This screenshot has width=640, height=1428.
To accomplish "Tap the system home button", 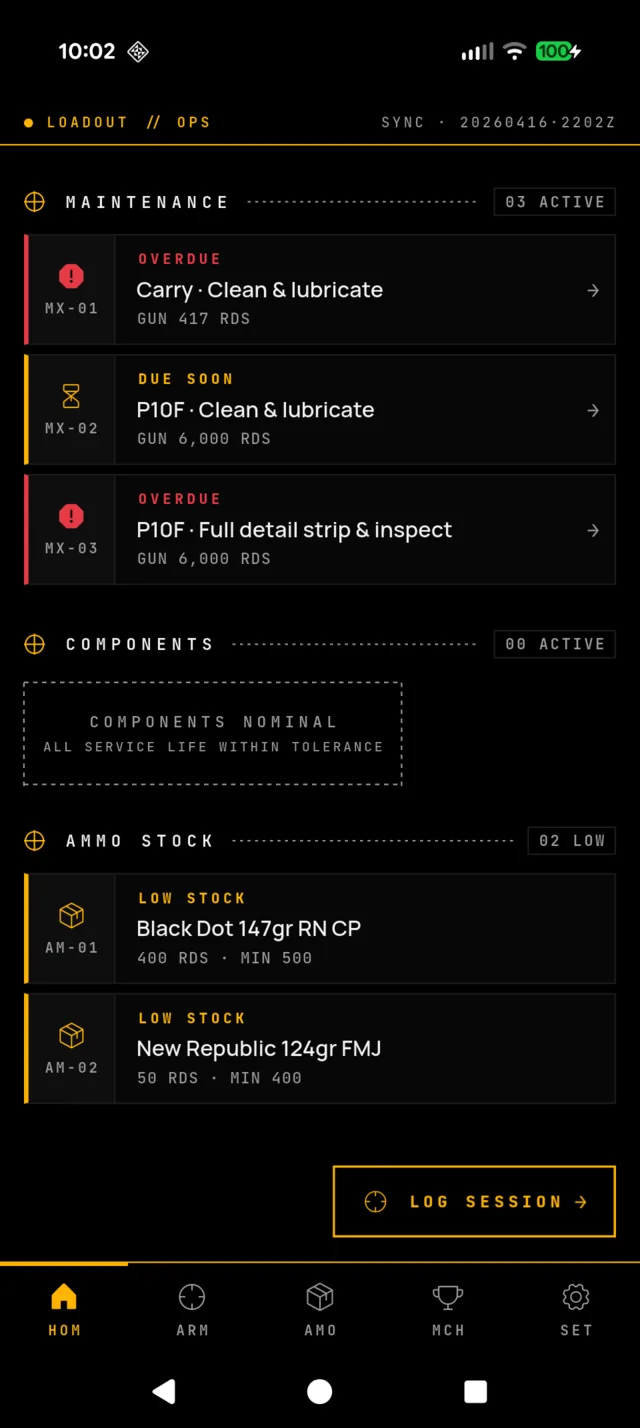I will [320, 1391].
